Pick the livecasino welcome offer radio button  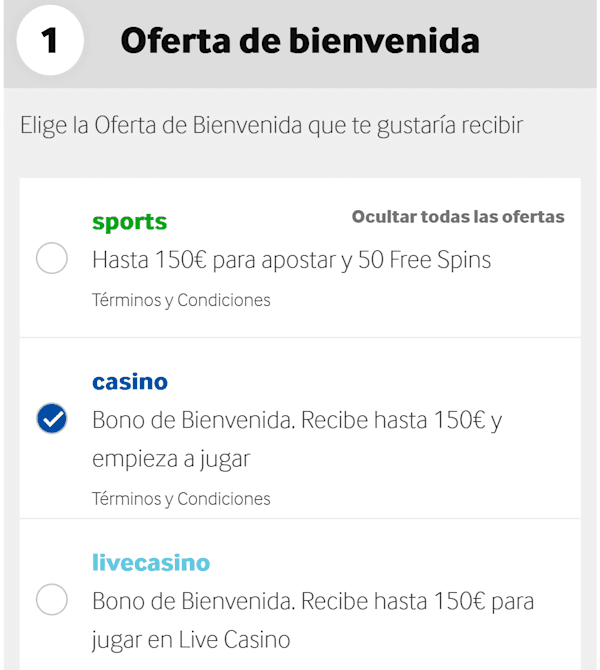(x=51, y=600)
